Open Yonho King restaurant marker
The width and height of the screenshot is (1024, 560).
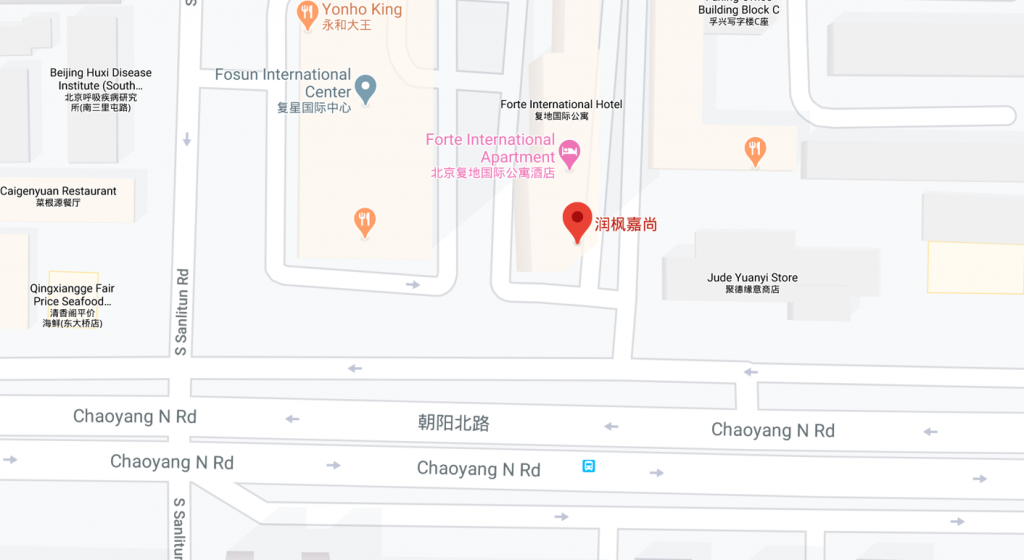(308, 13)
